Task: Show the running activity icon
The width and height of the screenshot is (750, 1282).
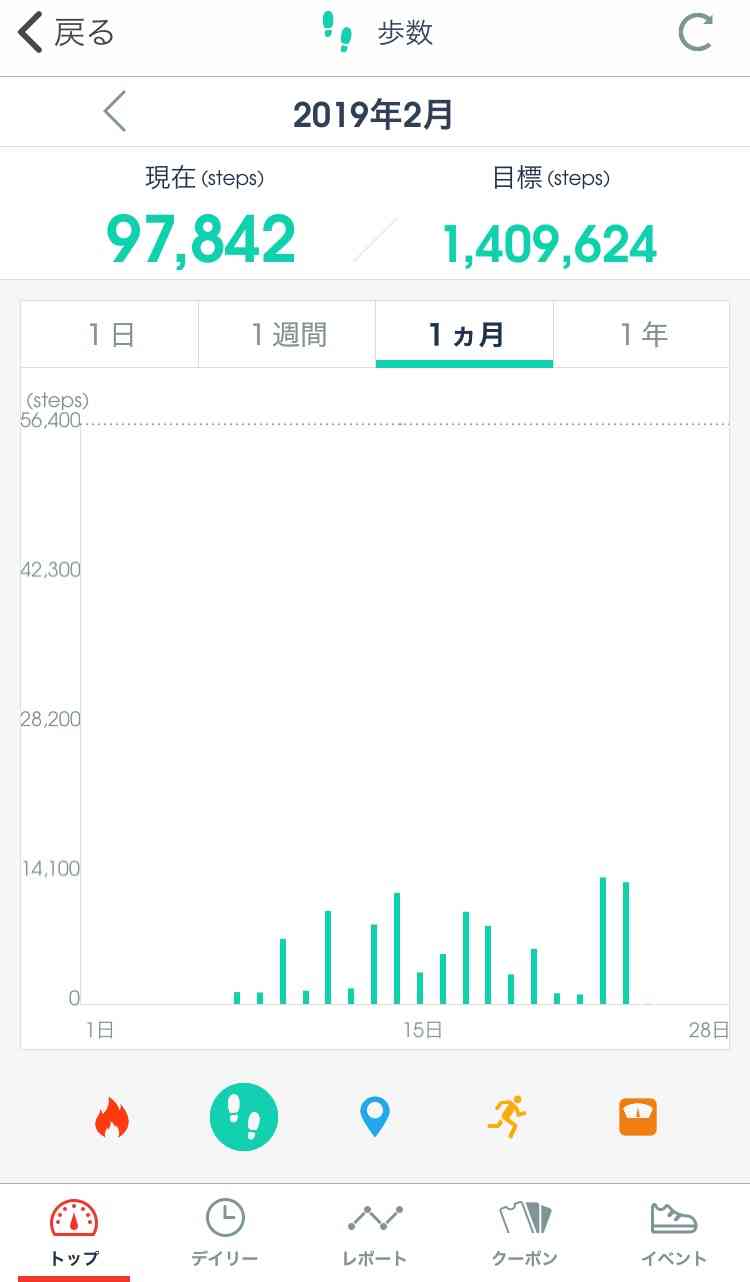Action: point(507,1117)
